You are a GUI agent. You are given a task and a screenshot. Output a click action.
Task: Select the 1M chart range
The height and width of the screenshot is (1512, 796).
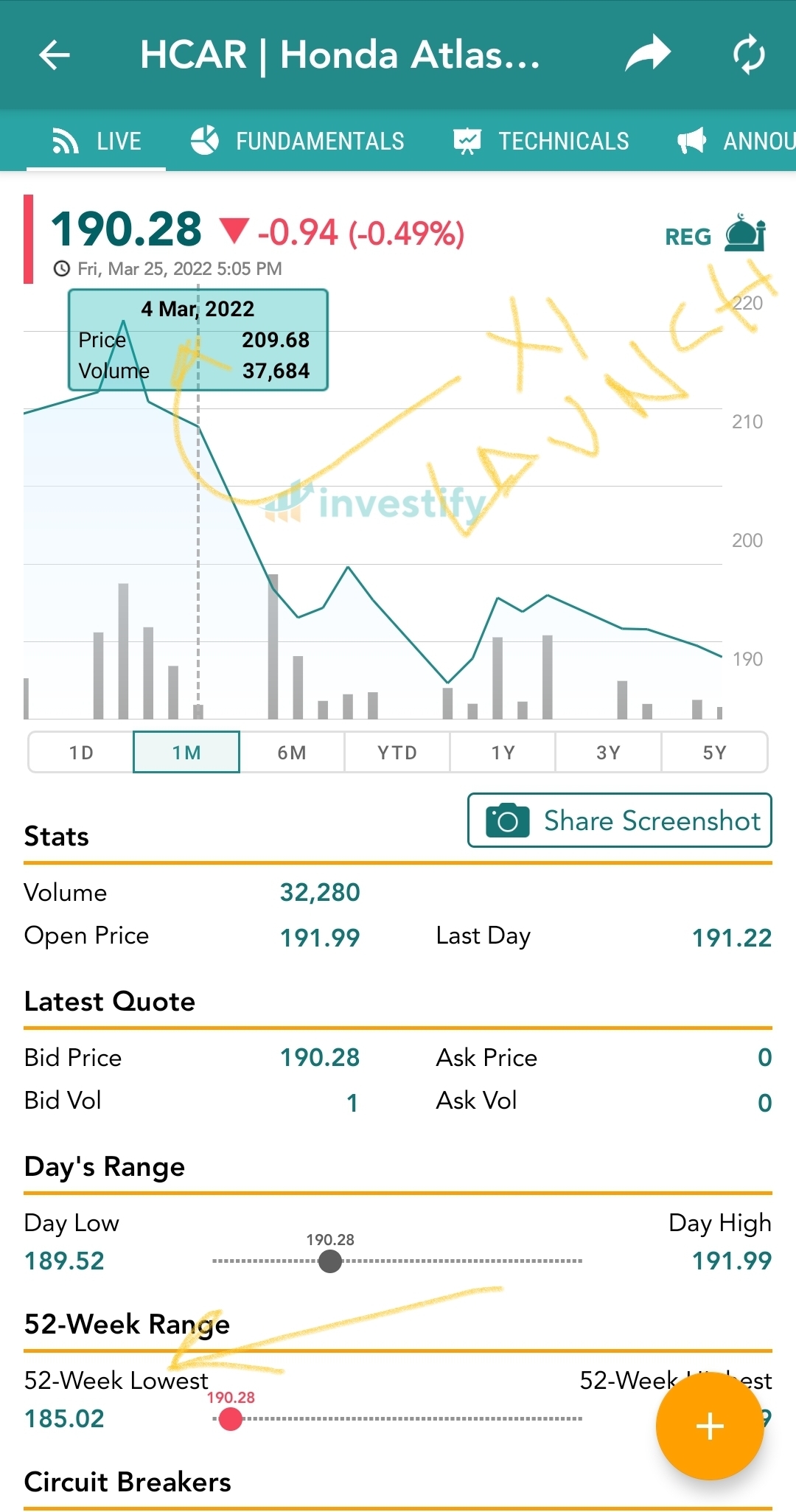(x=186, y=753)
